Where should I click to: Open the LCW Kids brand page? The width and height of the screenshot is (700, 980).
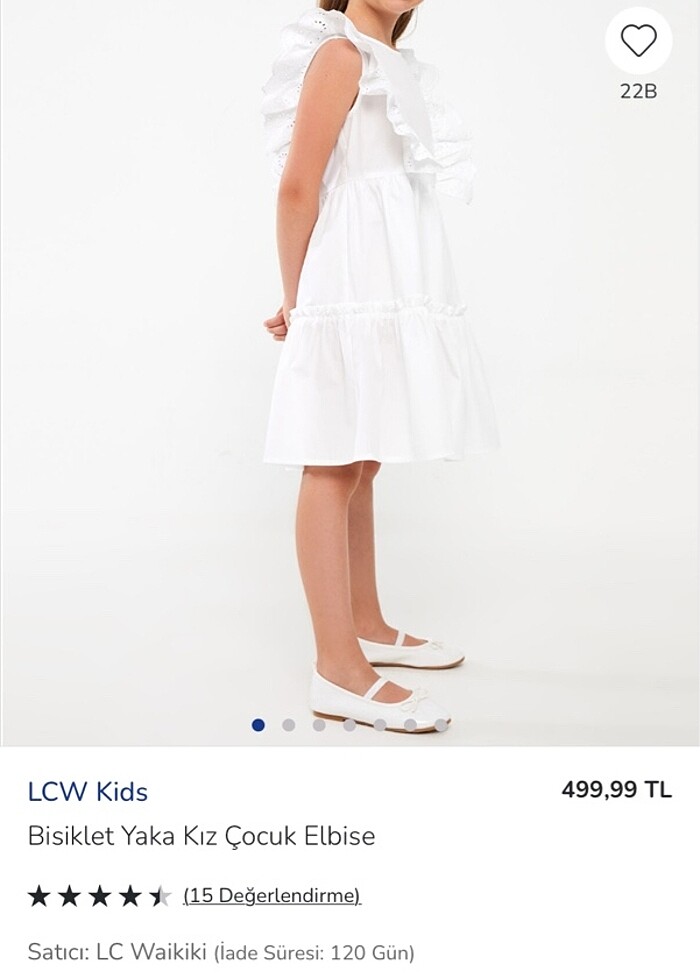88,792
